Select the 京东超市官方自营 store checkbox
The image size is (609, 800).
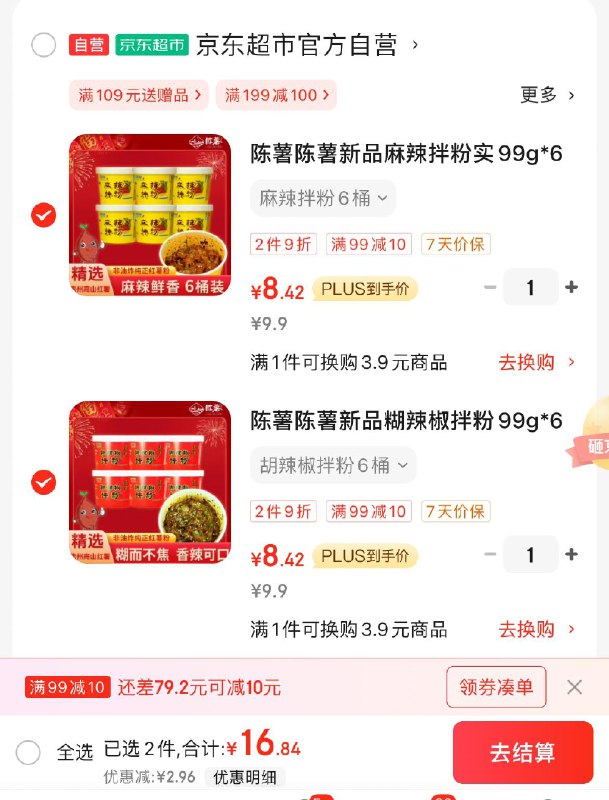tap(43, 45)
